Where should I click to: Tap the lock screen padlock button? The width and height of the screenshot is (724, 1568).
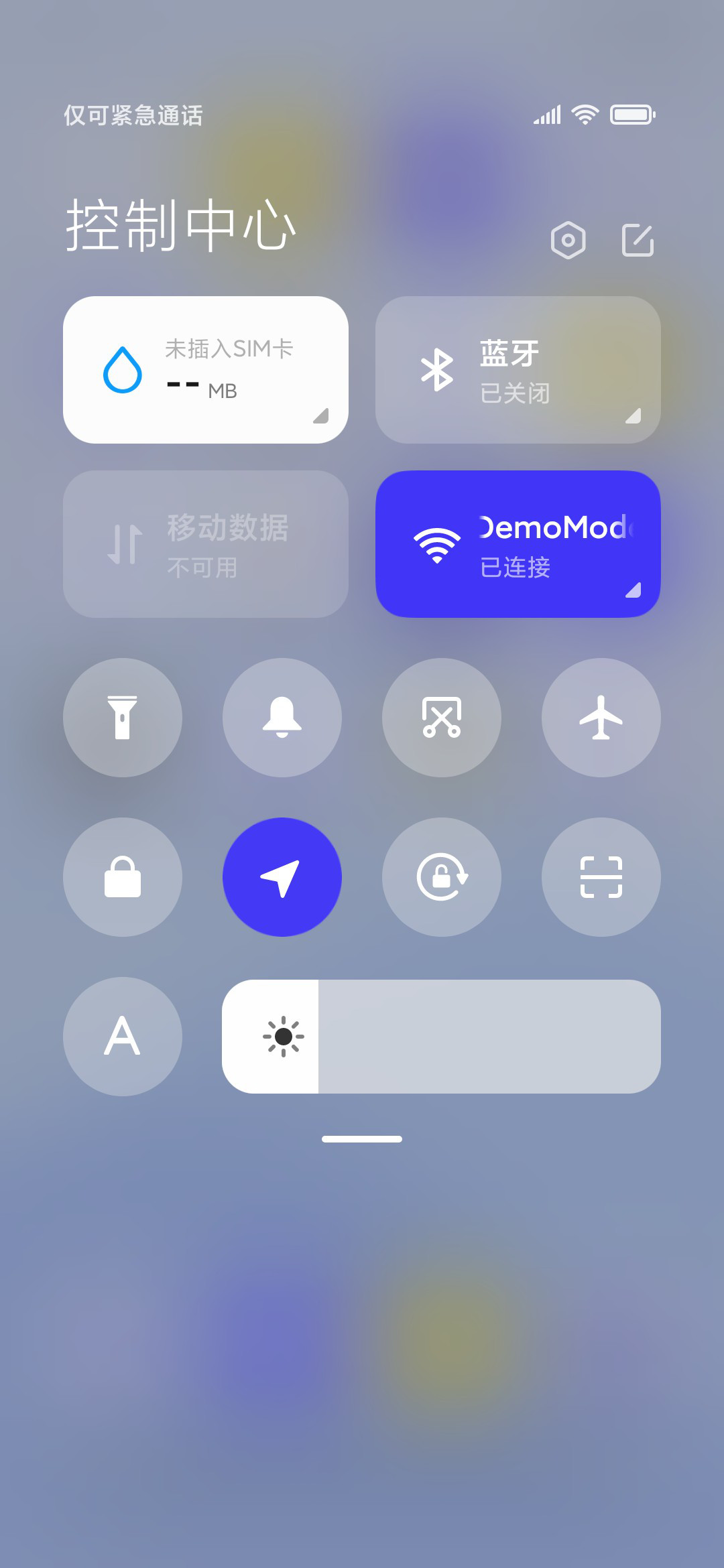(x=123, y=877)
